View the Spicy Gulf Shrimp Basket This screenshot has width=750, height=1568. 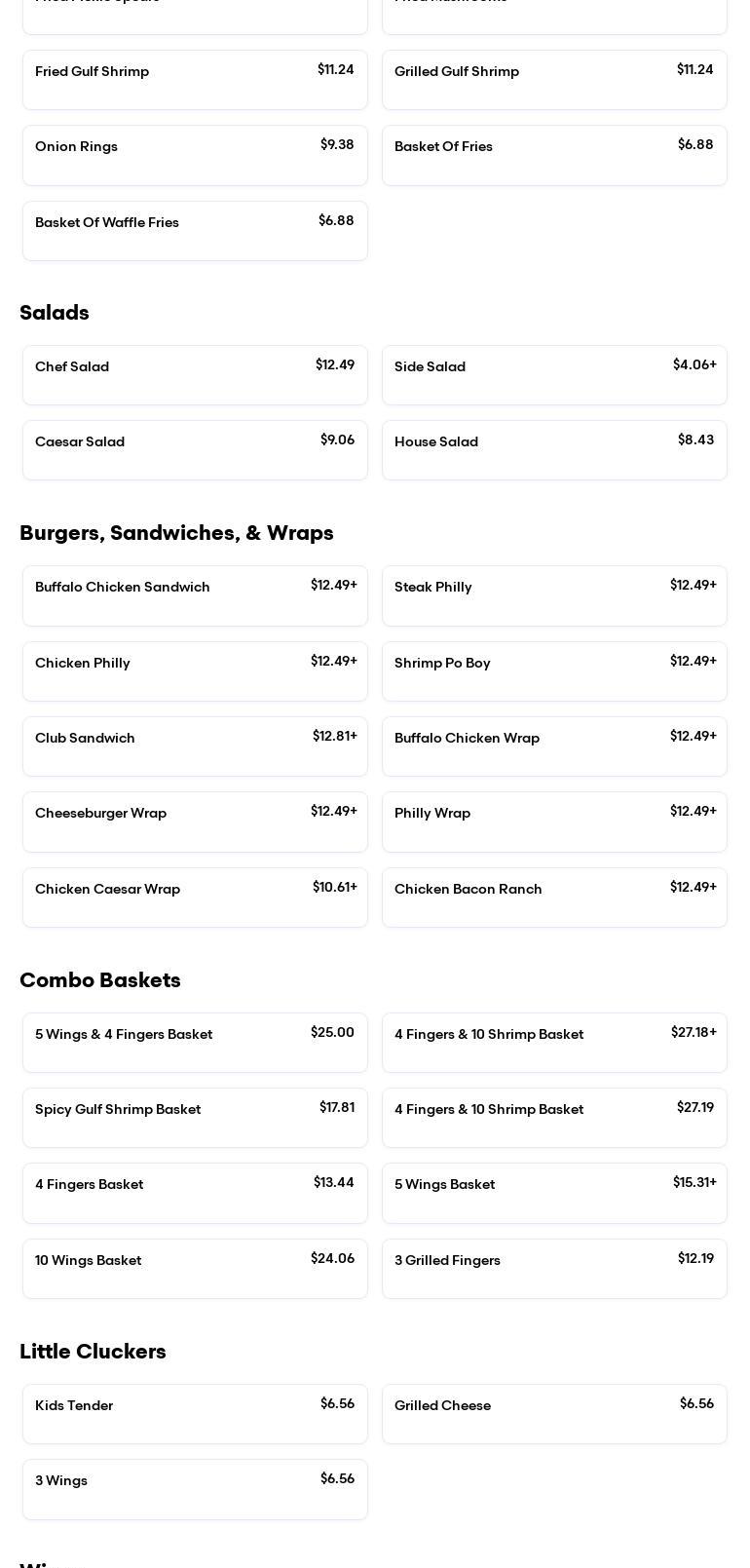pos(195,1118)
